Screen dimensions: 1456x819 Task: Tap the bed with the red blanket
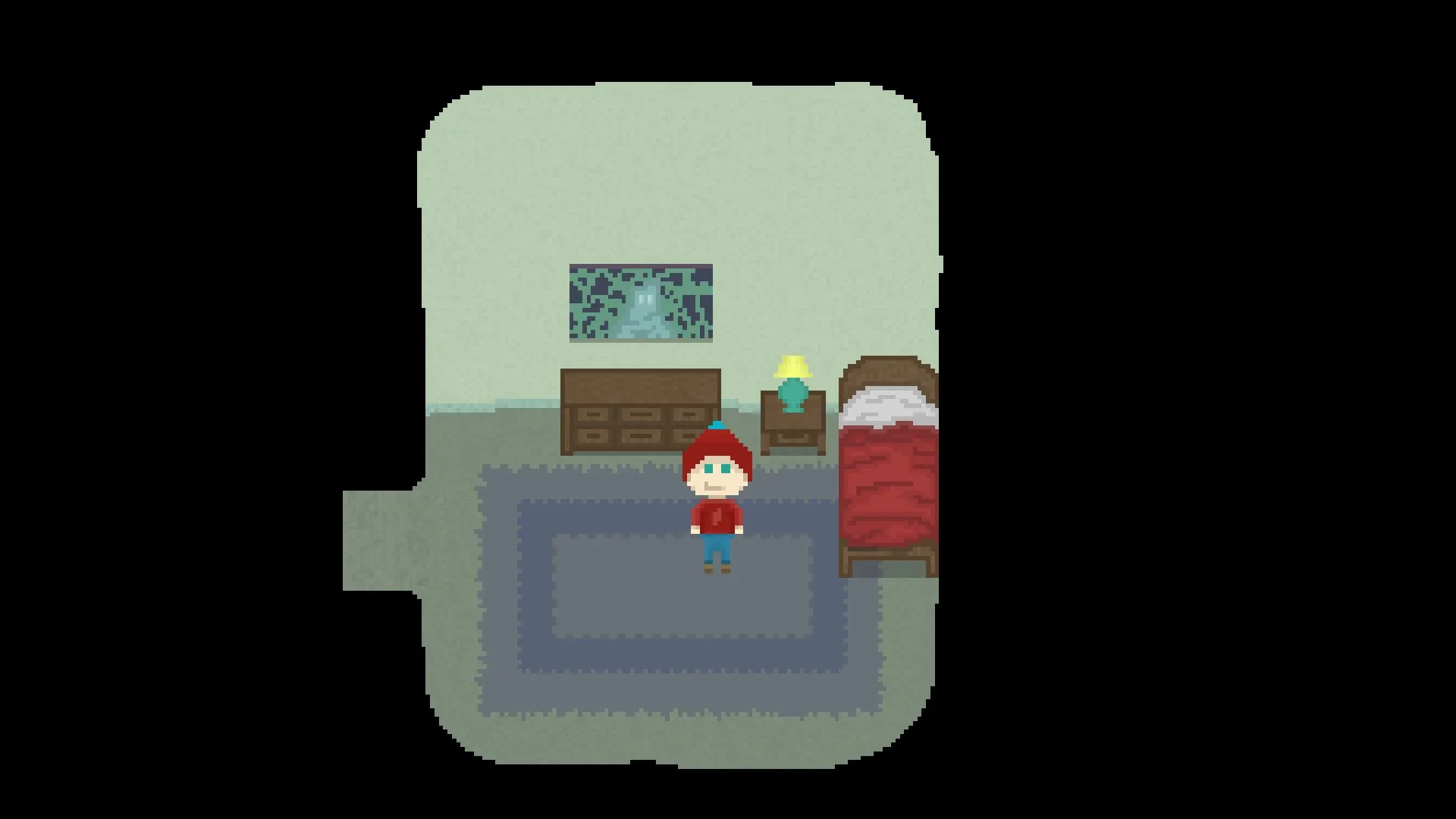(888, 478)
